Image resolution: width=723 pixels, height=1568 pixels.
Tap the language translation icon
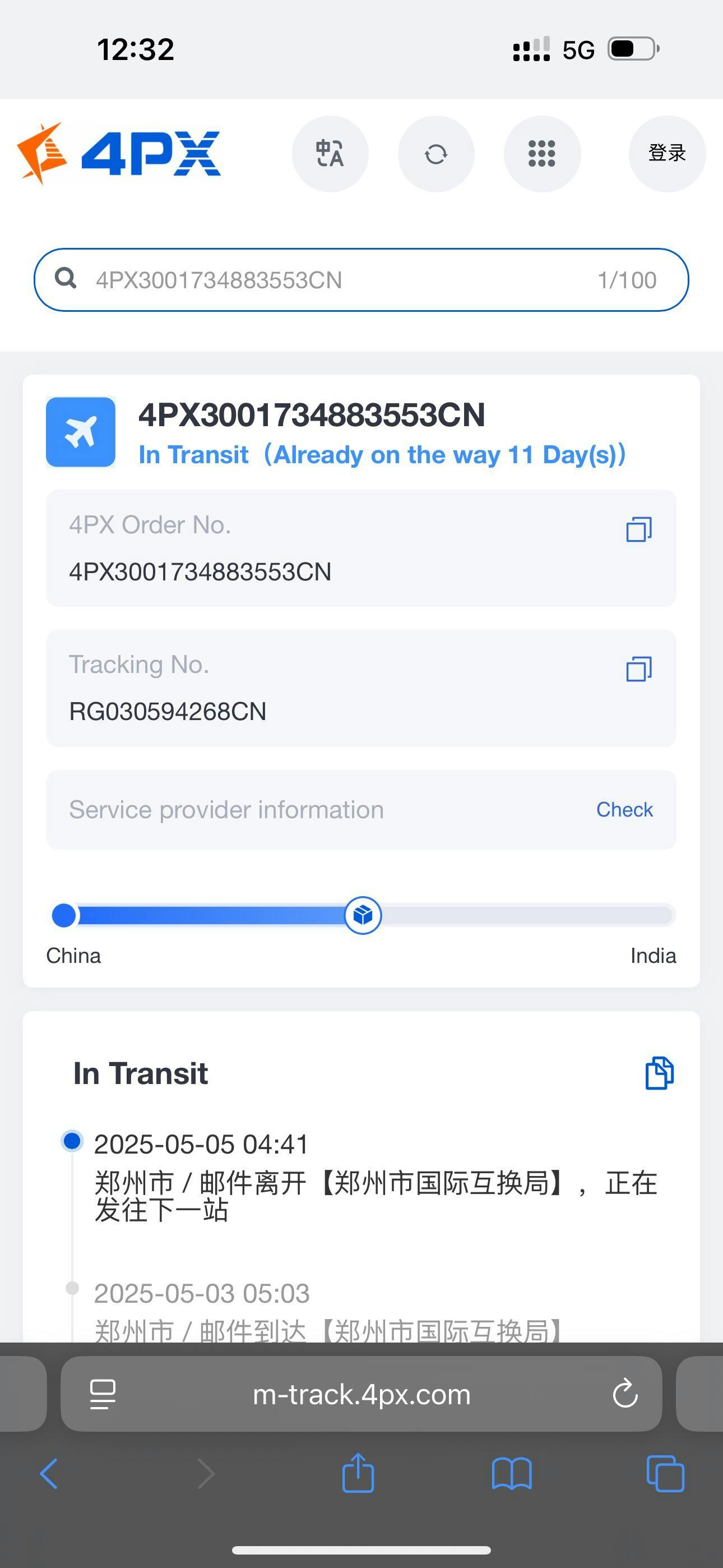[x=330, y=154]
